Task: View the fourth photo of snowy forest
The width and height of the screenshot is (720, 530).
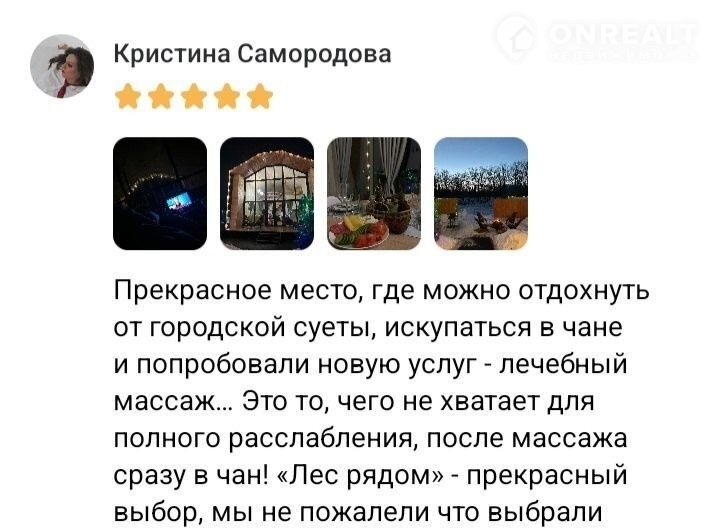Action: 481,193
